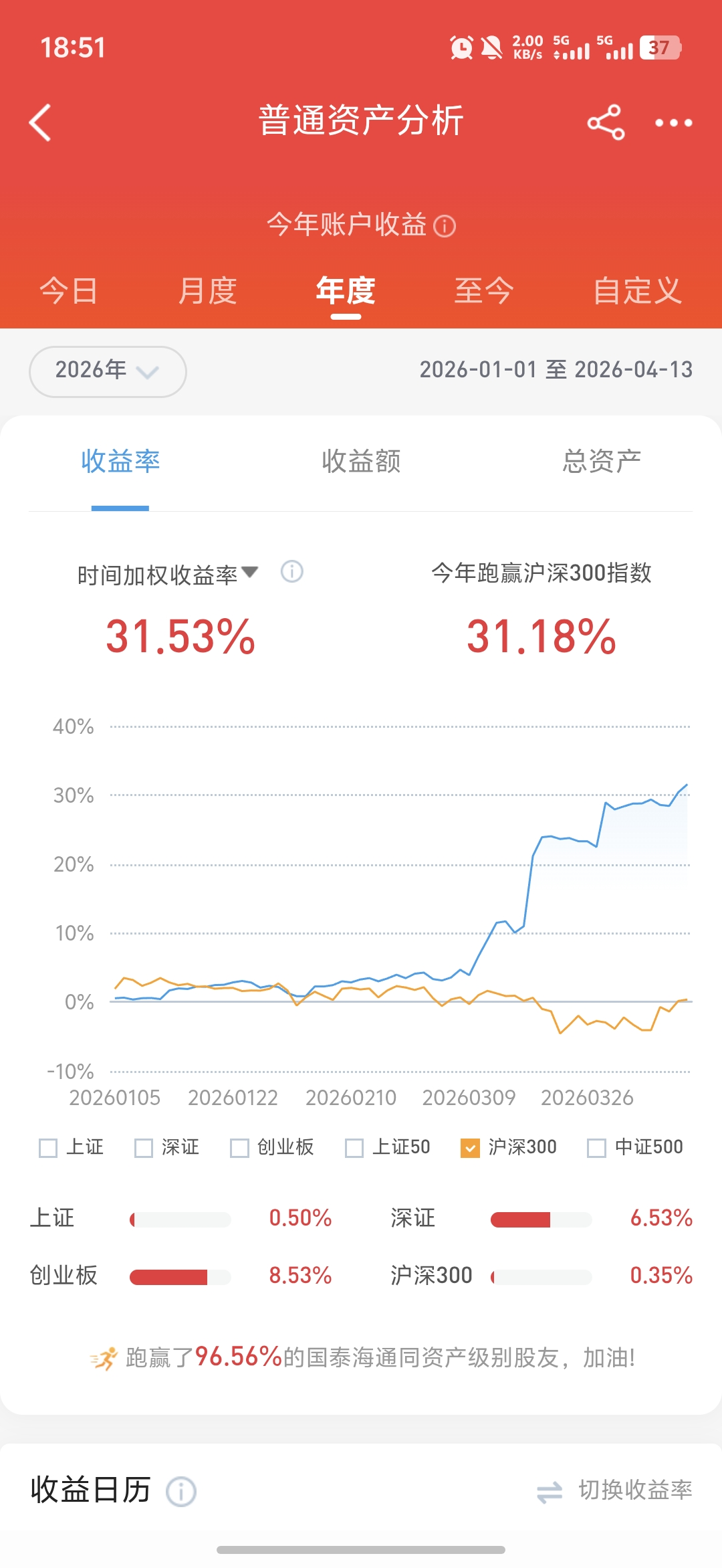The width and height of the screenshot is (722, 1568).
Task: Share this asset analysis
Action: pos(606,122)
